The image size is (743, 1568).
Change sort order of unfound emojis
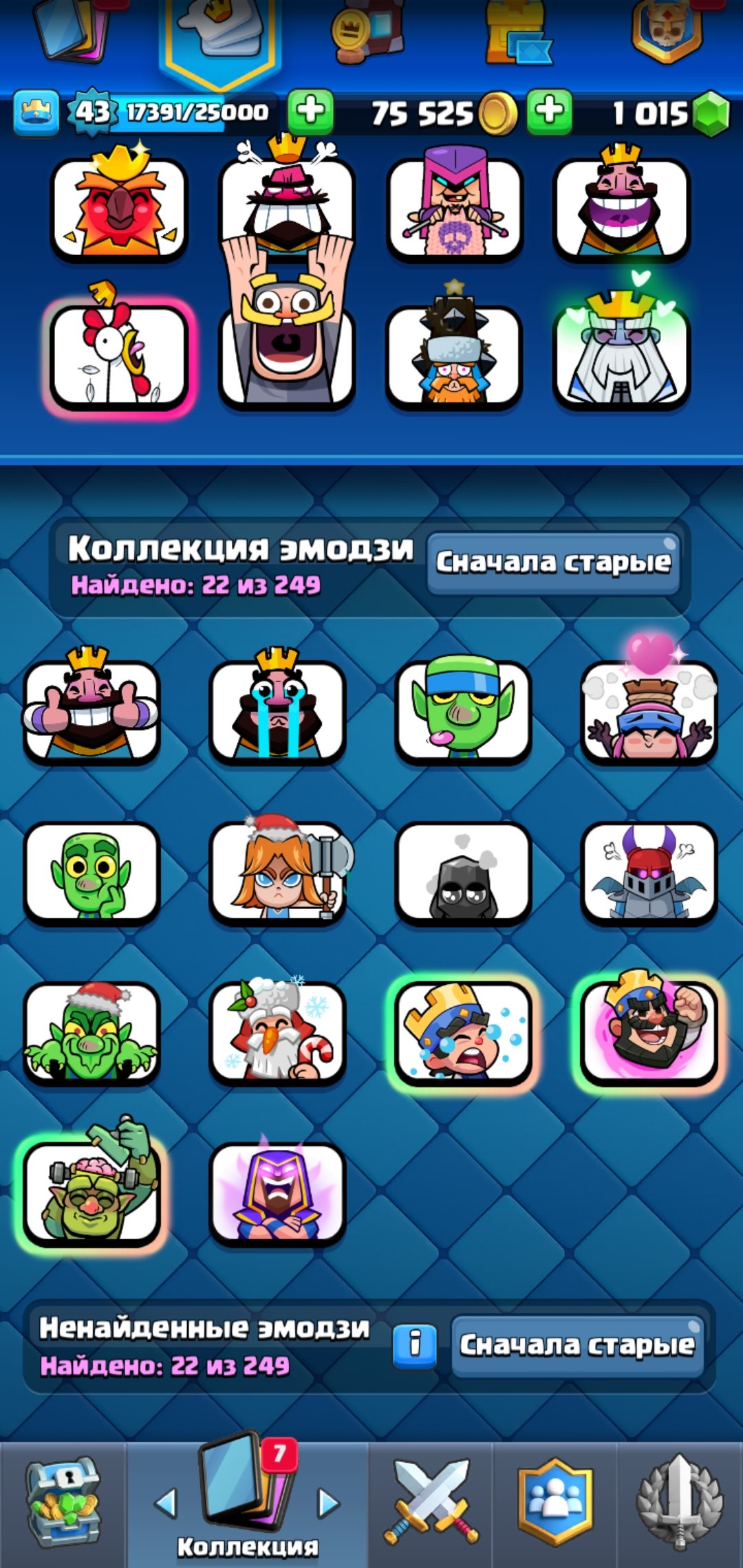click(x=577, y=1344)
